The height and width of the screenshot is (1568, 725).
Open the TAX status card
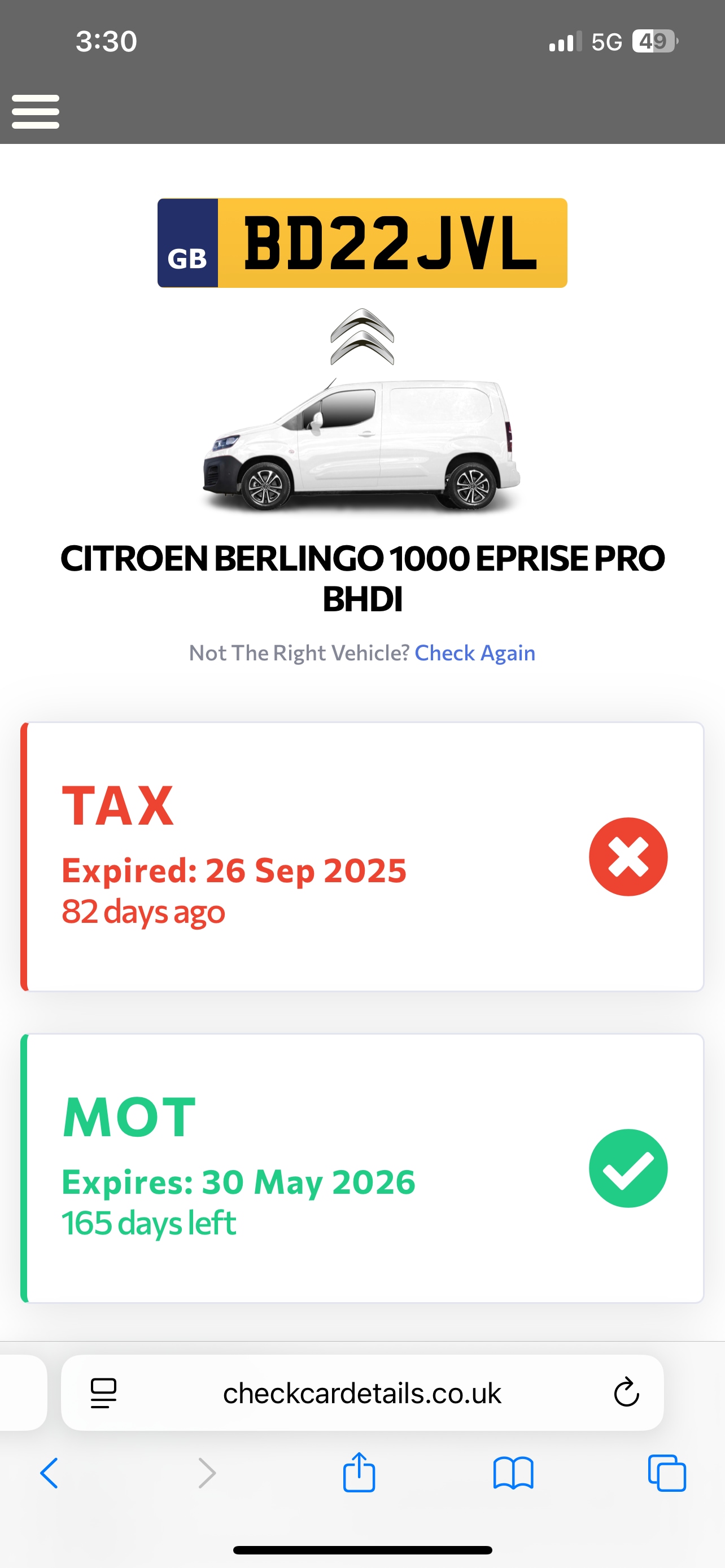point(362,859)
